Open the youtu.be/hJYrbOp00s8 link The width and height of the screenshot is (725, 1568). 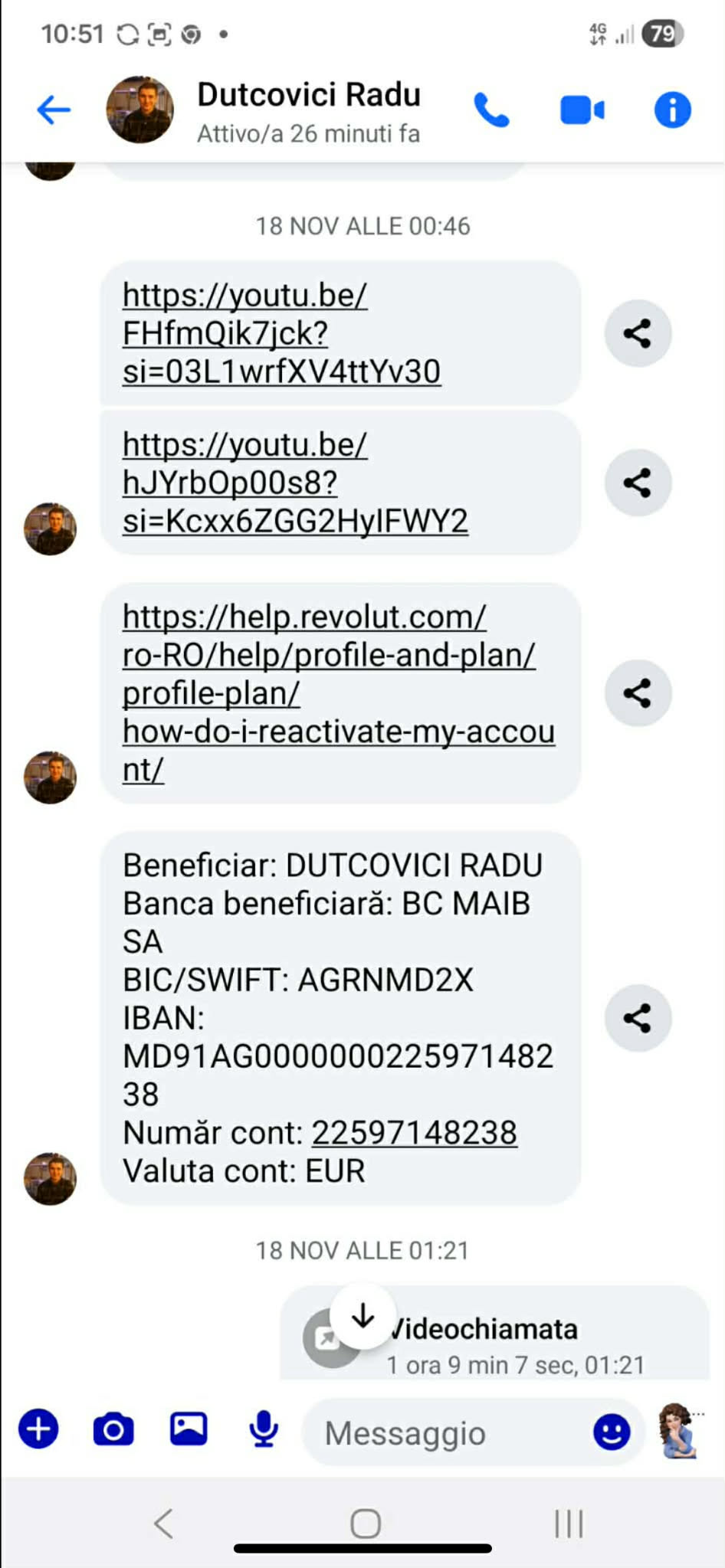point(244,483)
